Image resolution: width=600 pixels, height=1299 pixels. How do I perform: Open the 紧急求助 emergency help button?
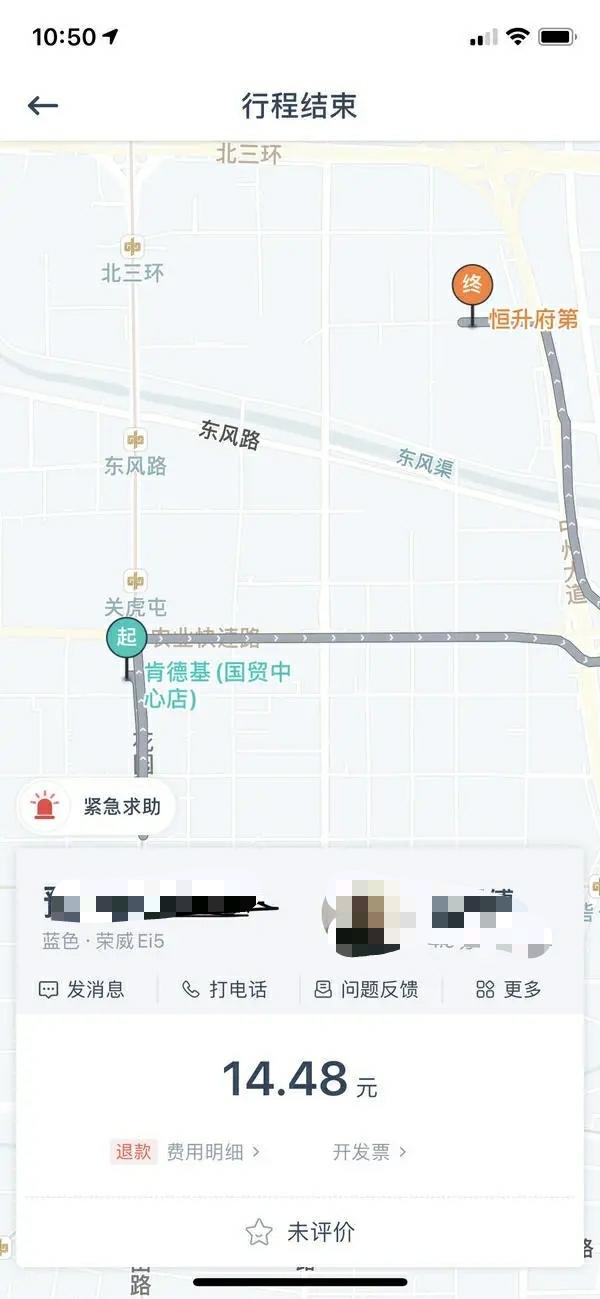[98, 806]
